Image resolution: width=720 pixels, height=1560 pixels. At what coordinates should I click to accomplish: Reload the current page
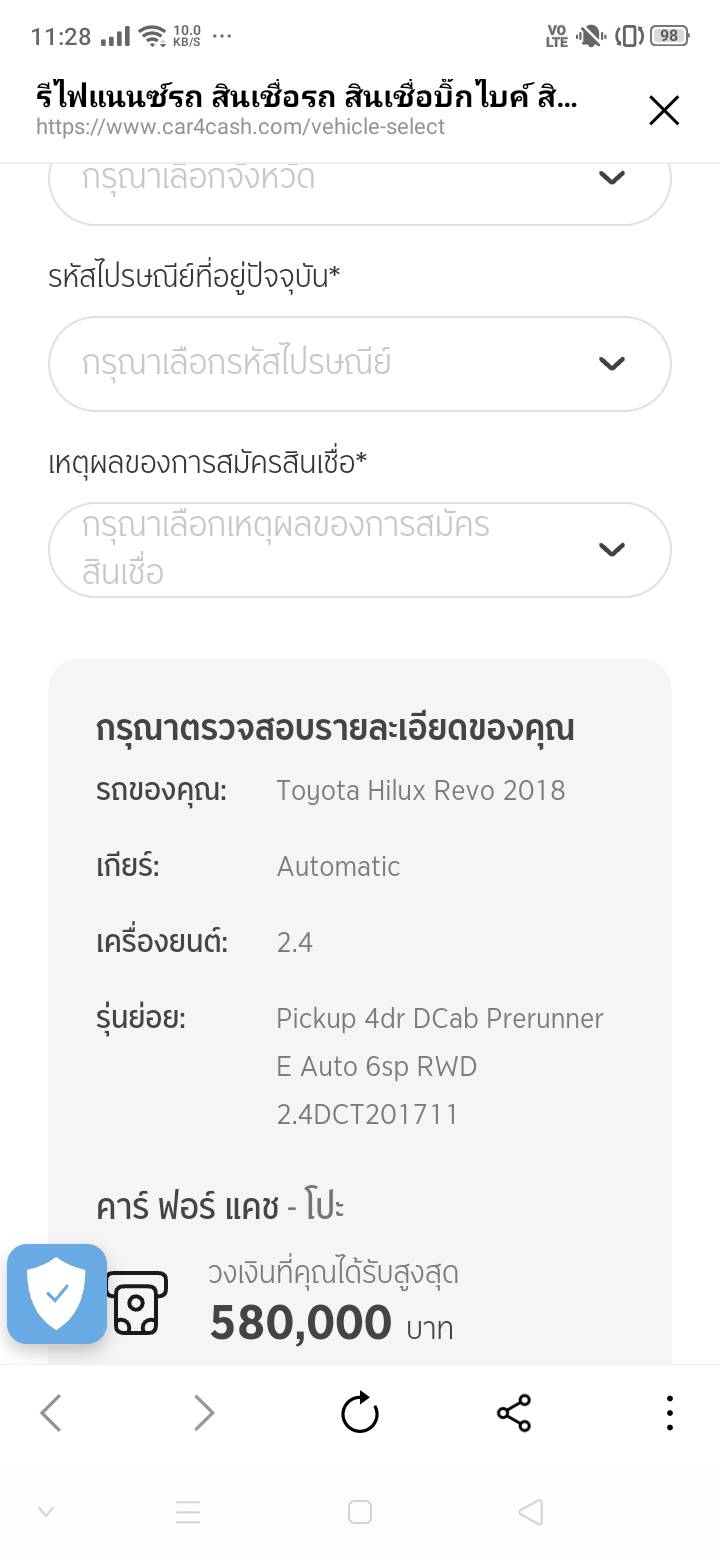coord(359,1413)
